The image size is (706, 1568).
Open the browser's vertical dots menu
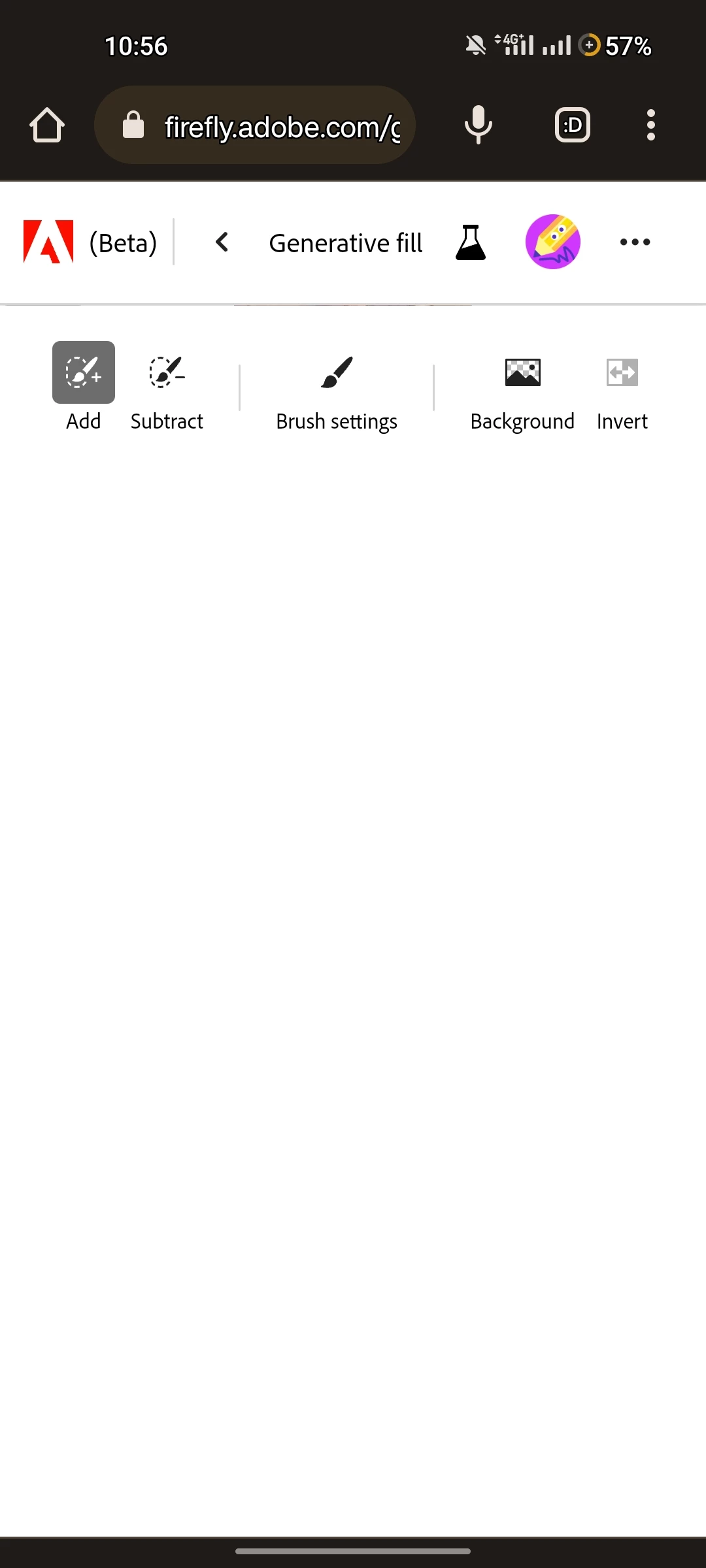650,125
